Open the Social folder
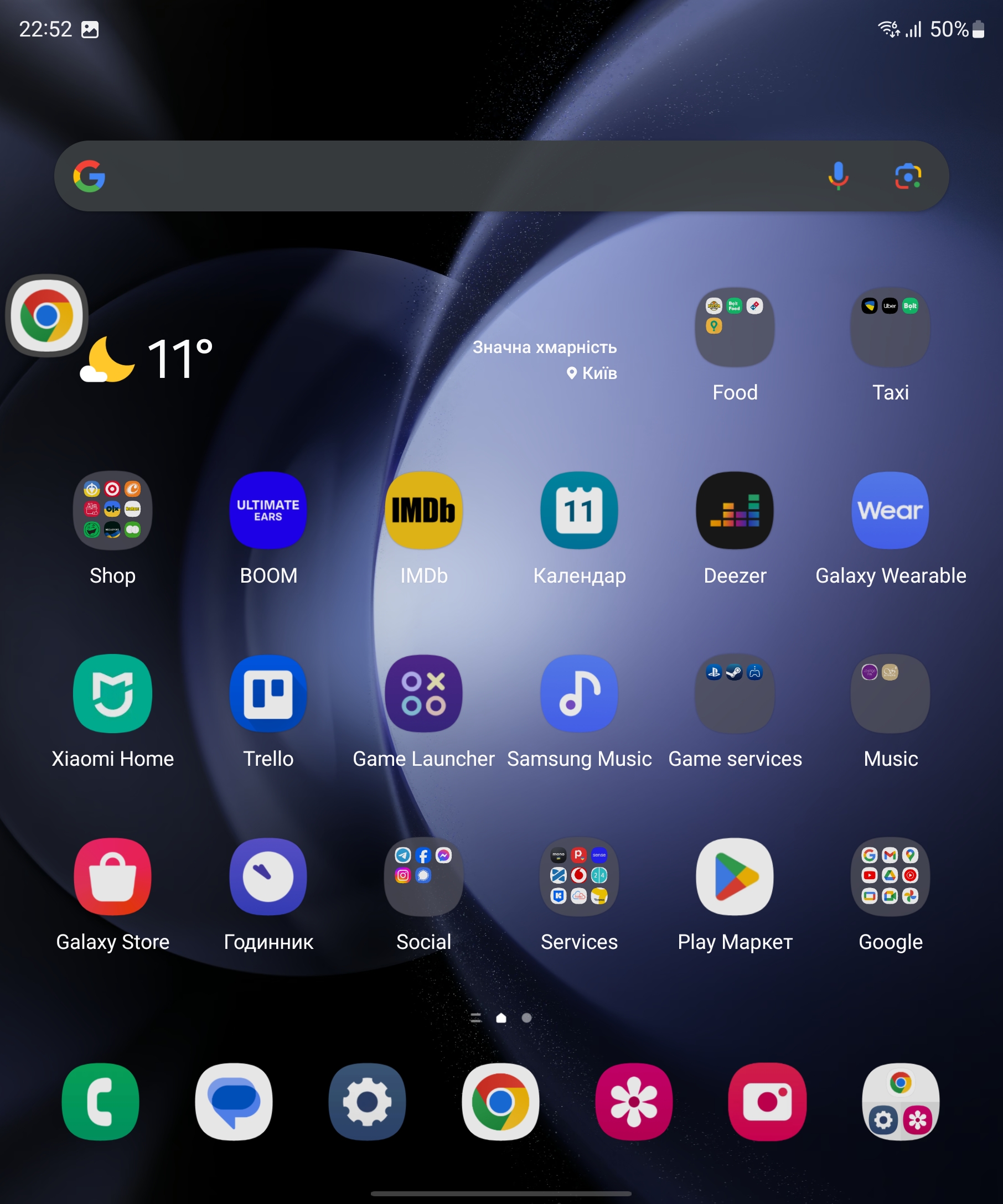Image resolution: width=1003 pixels, height=1204 pixels. pos(424,876)
